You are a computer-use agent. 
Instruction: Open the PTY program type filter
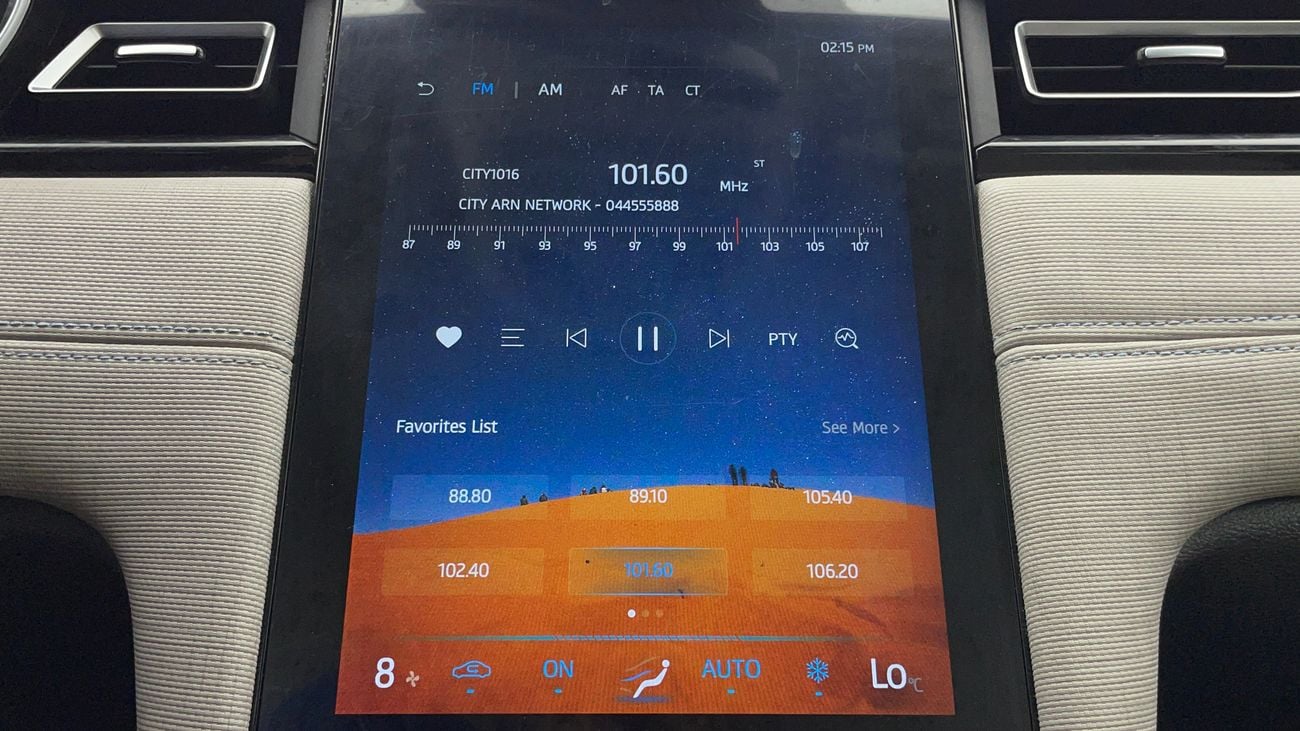[x=782, y=339]
